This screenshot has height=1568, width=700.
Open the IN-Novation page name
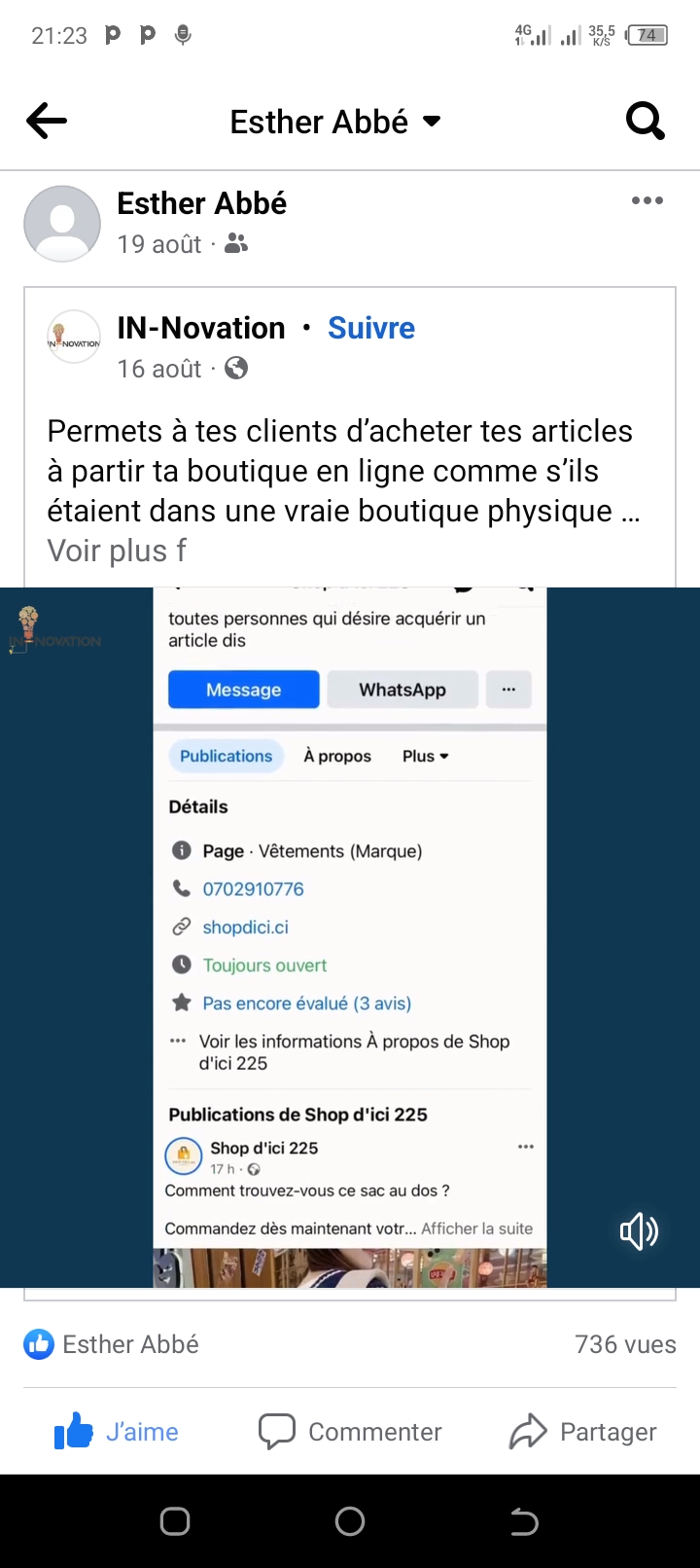click(201, 328)
